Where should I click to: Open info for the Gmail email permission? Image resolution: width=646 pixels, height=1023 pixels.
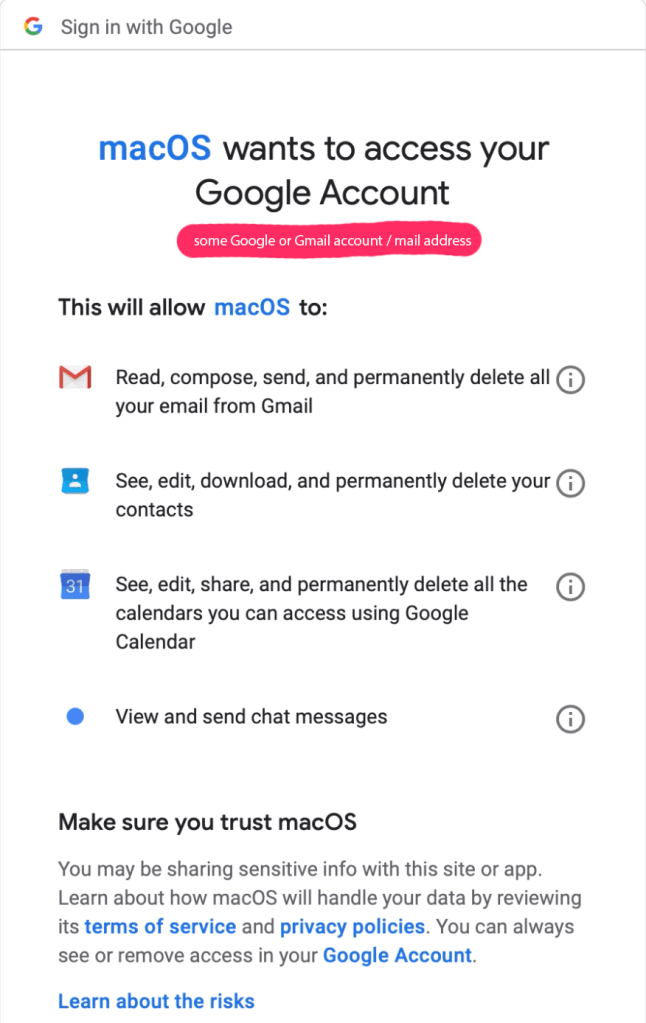[x=570, y=380]
